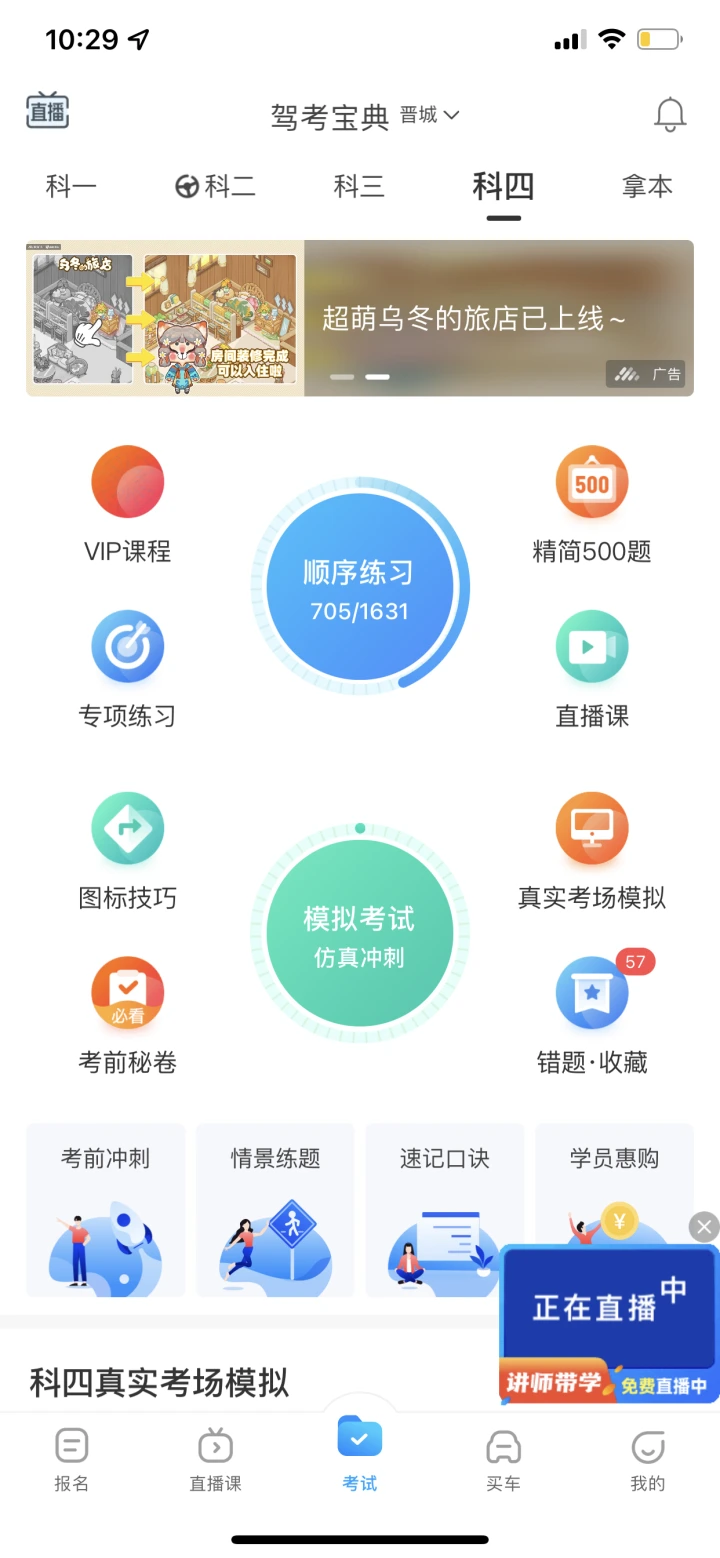Screen dimensions: 720x1558
Task: Switch to the 科一 tab
Action: (x=72, y=186)
